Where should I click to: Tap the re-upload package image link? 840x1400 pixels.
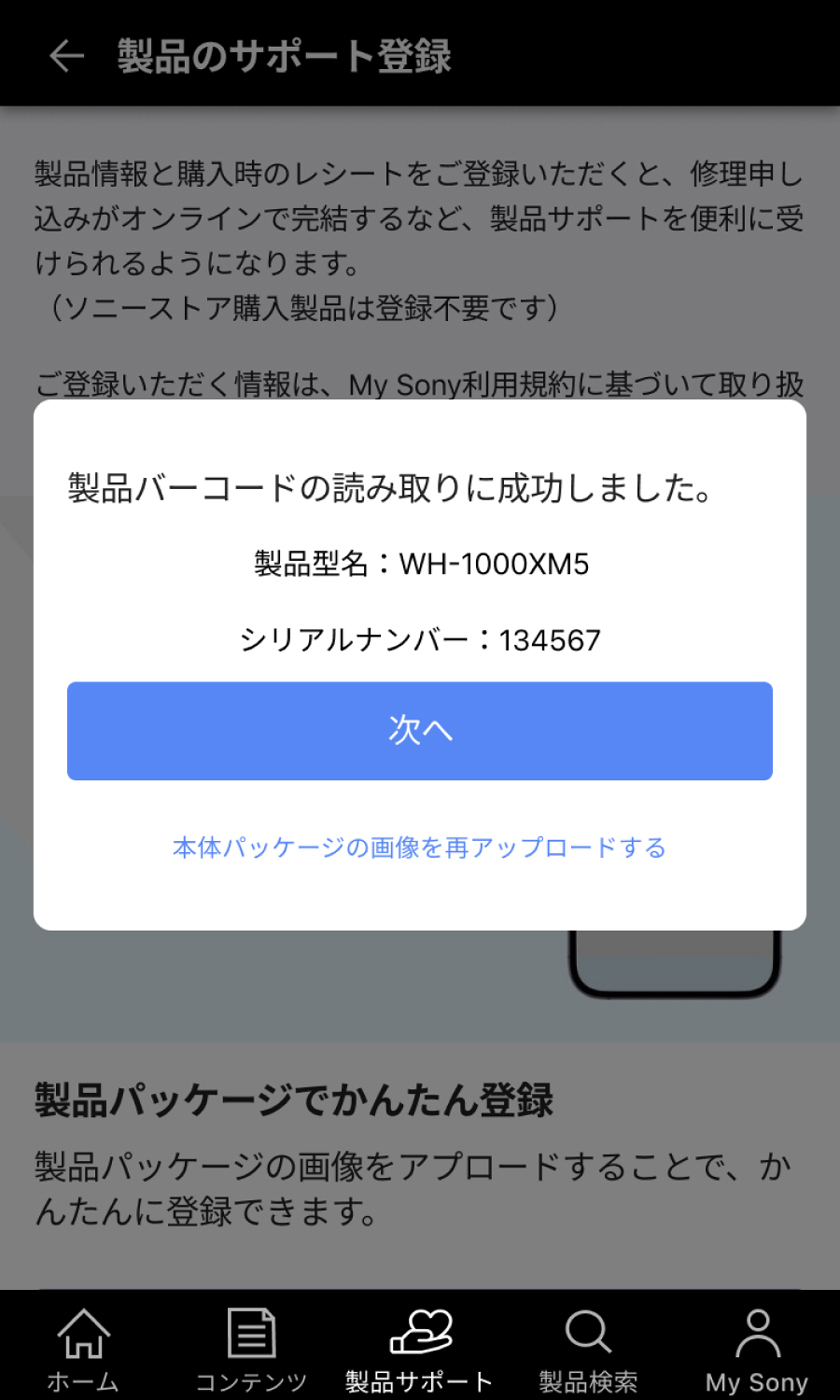tap(419, 848)
